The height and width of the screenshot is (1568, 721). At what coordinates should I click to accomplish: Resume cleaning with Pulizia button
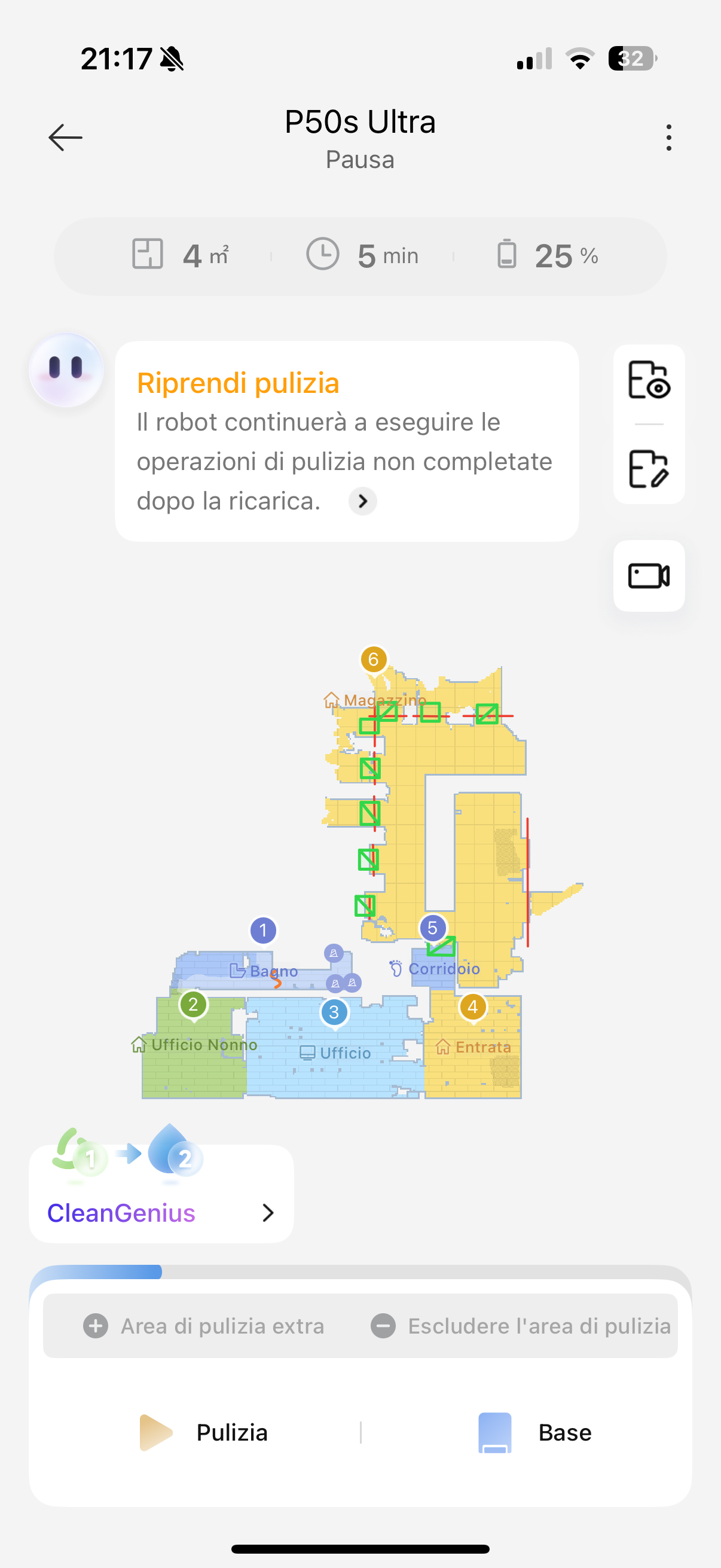pos(204,1432)
